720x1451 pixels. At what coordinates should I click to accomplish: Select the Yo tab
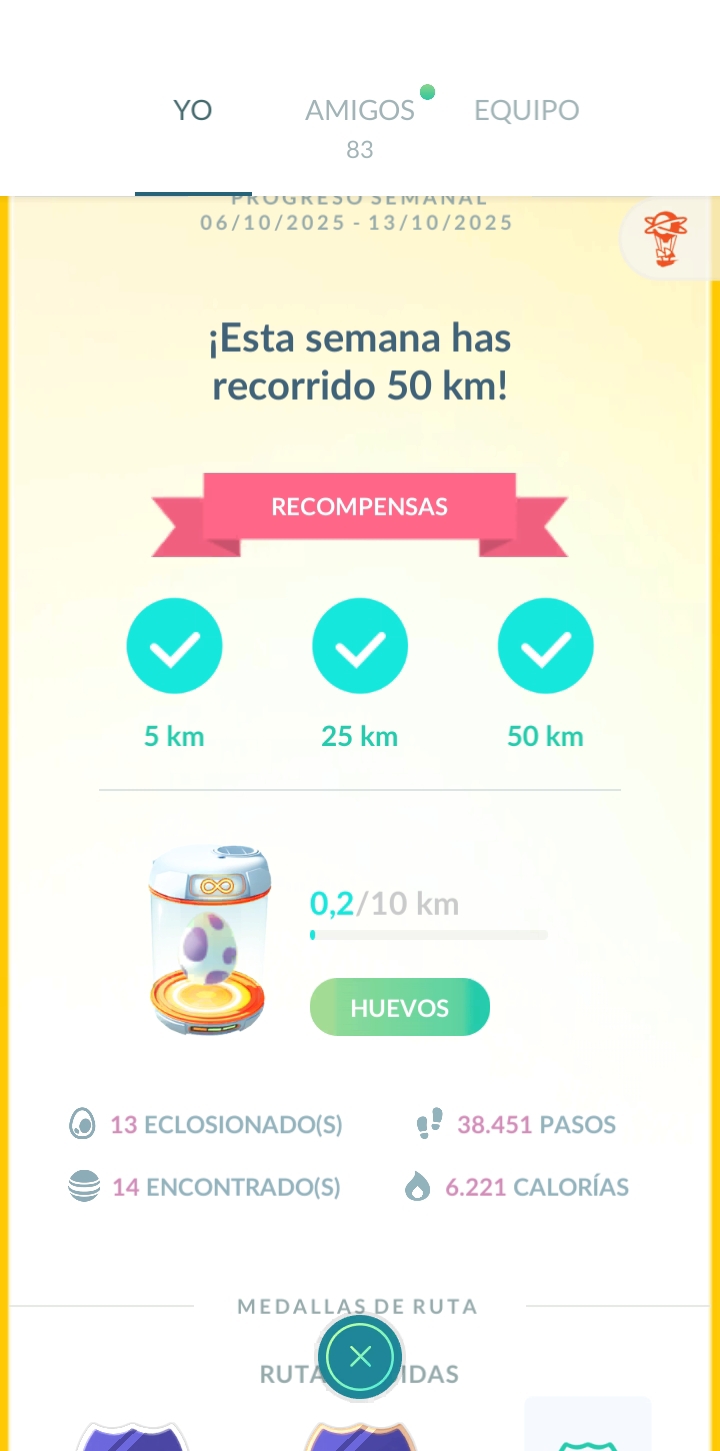(x=193, y=111)
